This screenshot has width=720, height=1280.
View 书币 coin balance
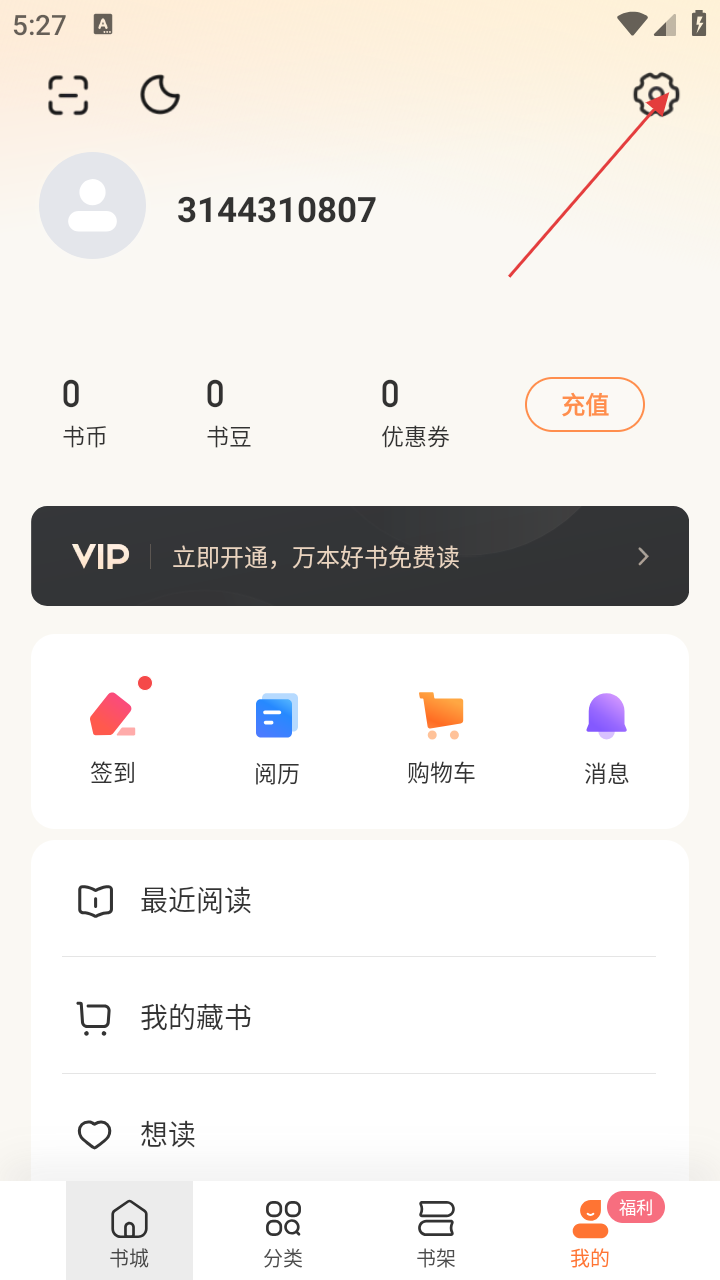click(x=84, y=412)
